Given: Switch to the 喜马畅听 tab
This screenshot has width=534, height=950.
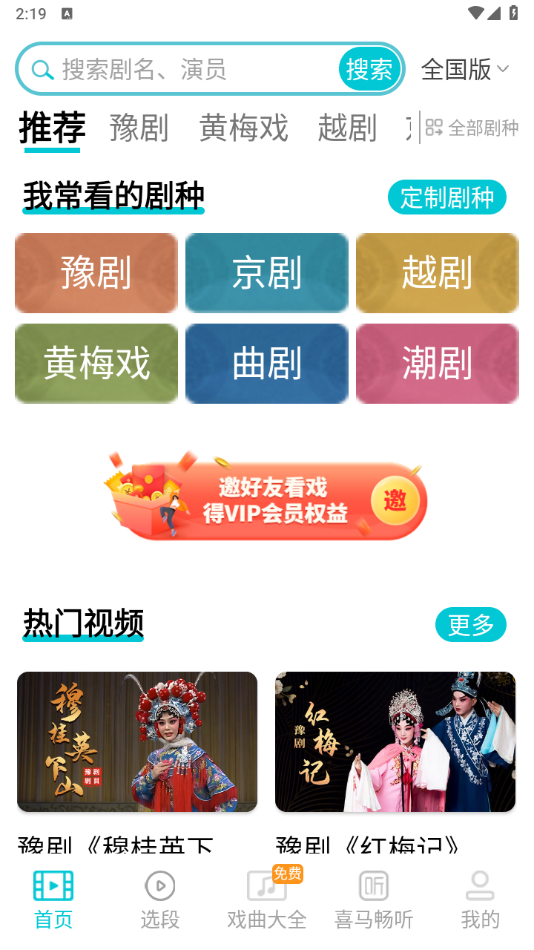Looking at the screenshot, I should click(x=373, y=900).
